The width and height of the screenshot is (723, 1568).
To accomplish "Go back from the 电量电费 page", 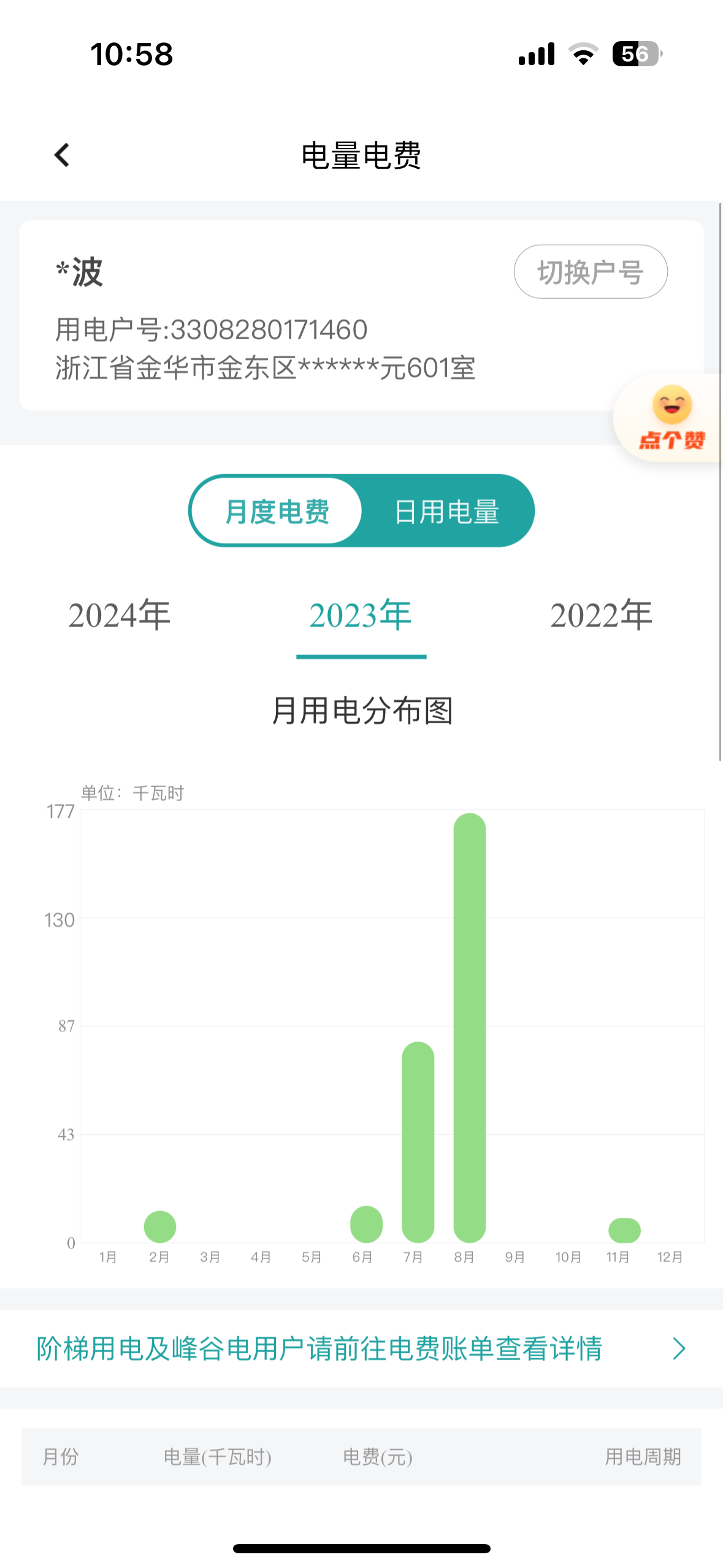I will tap(62, 155).
